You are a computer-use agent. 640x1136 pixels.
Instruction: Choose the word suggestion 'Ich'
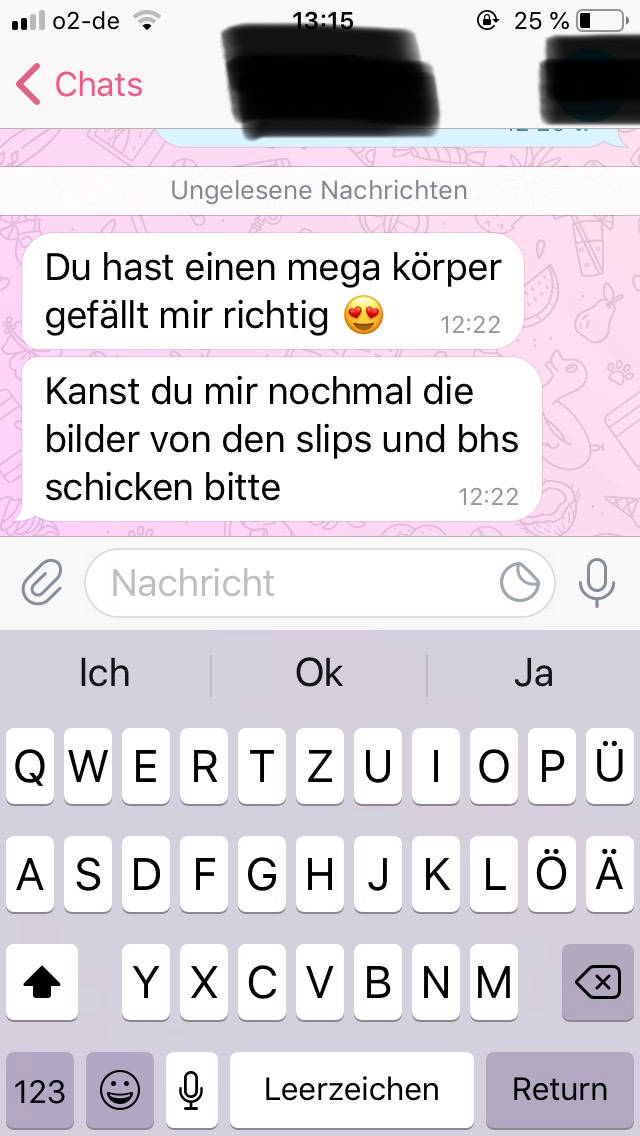point(104,673)
